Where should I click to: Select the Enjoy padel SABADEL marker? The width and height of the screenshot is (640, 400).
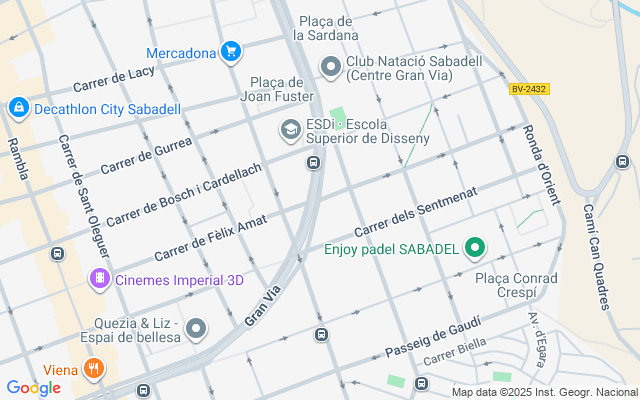[476, 247]
